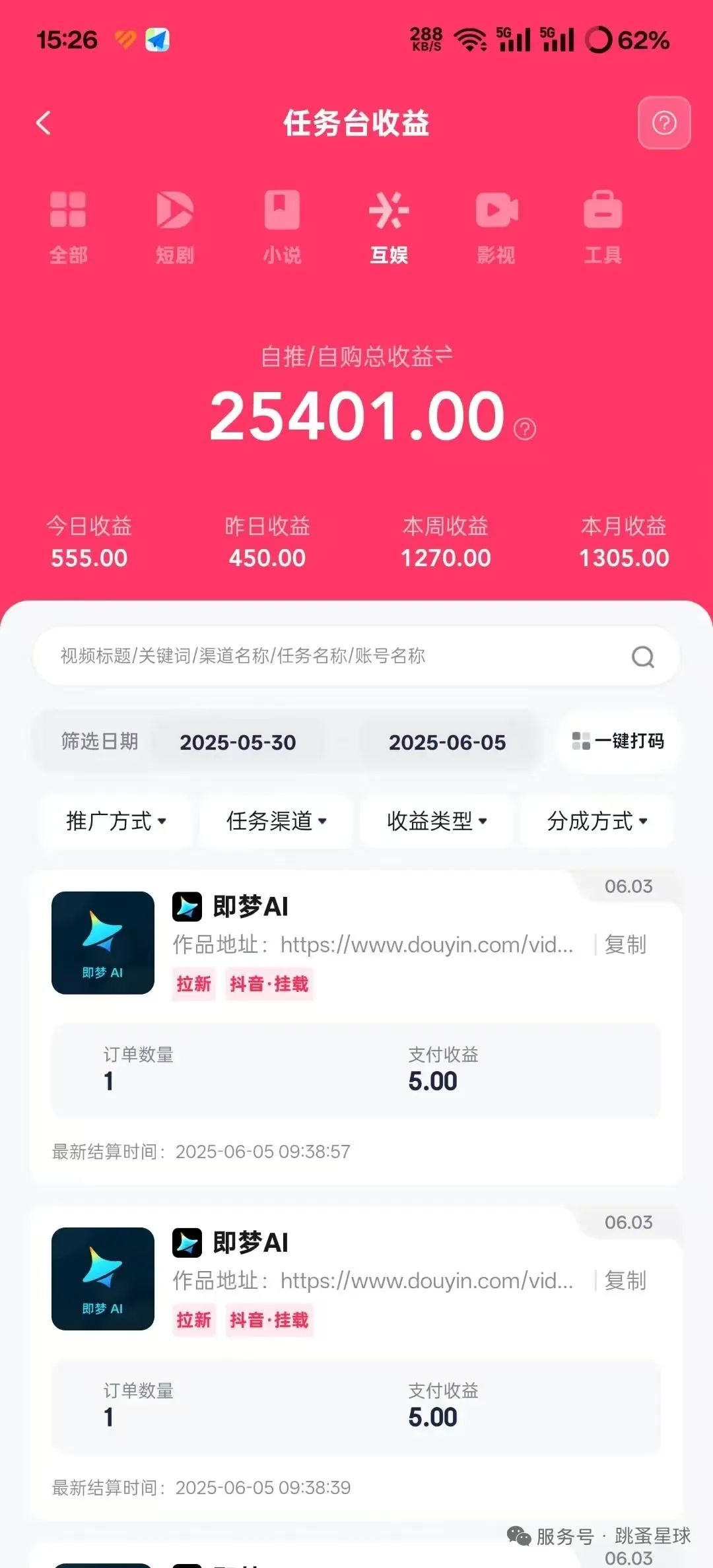Copy link of record settled 09:38:39
This screenshot has width=713, height=1568.
pos(625,1280)
